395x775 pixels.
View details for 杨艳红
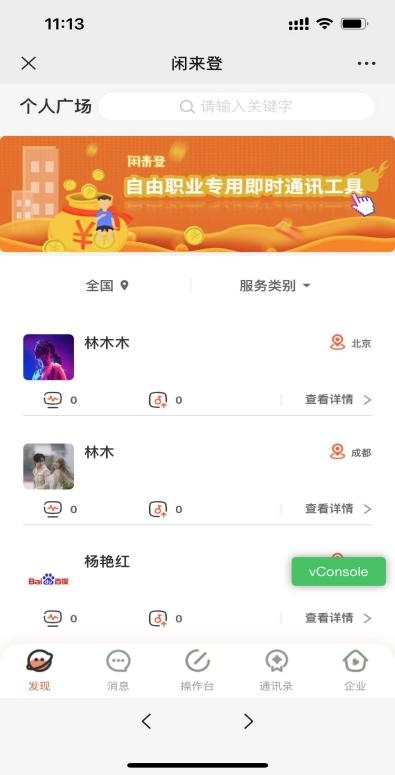click(338, 618)
